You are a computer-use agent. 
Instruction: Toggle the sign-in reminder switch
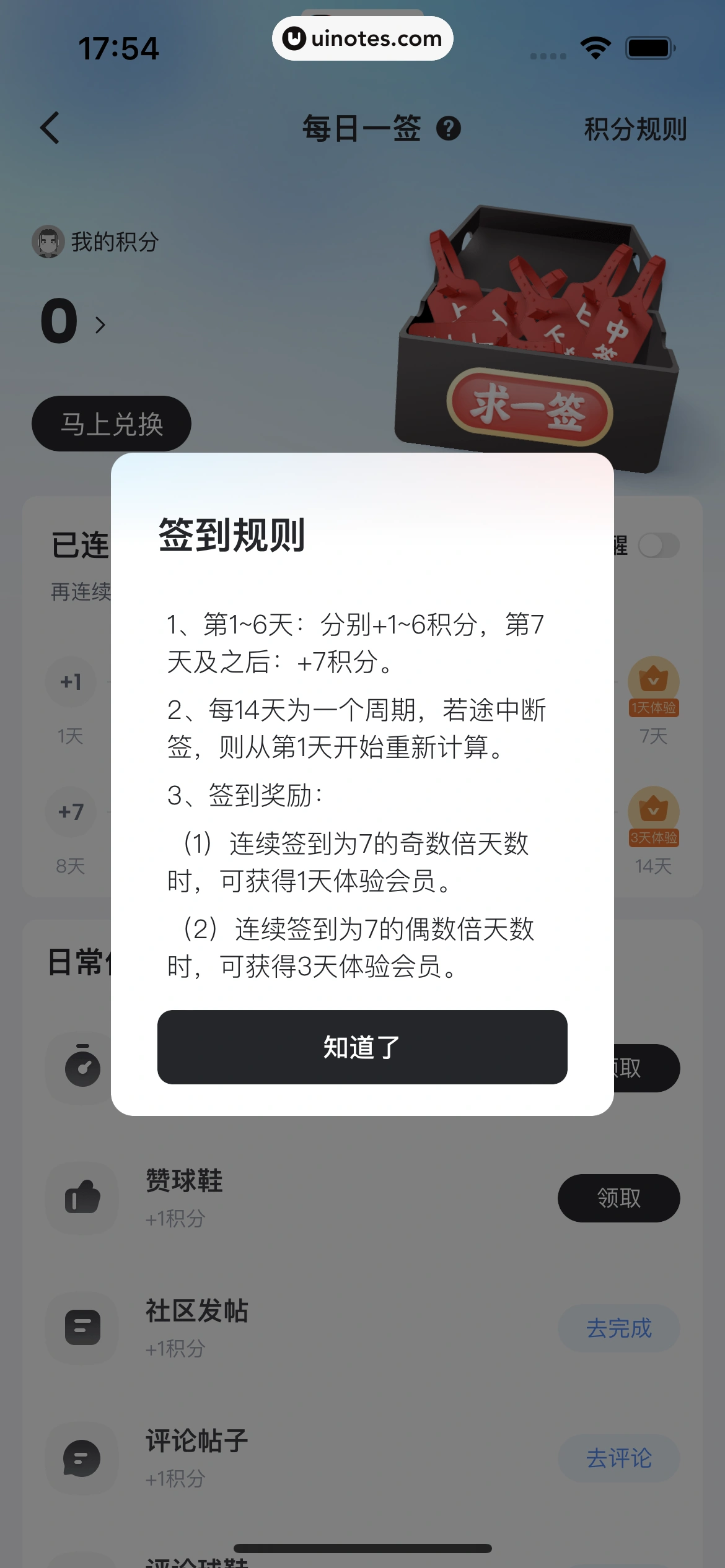point(659,546)
